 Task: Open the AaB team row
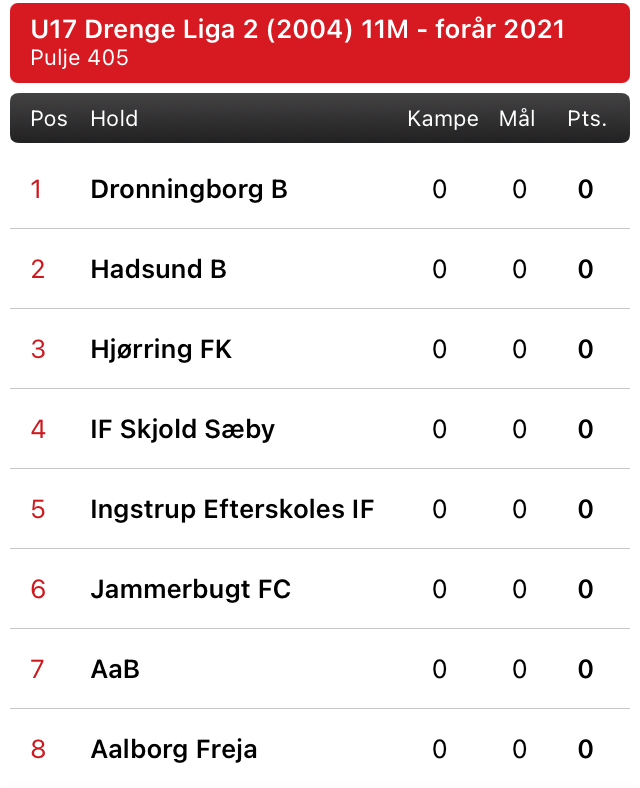coord(115,669)
